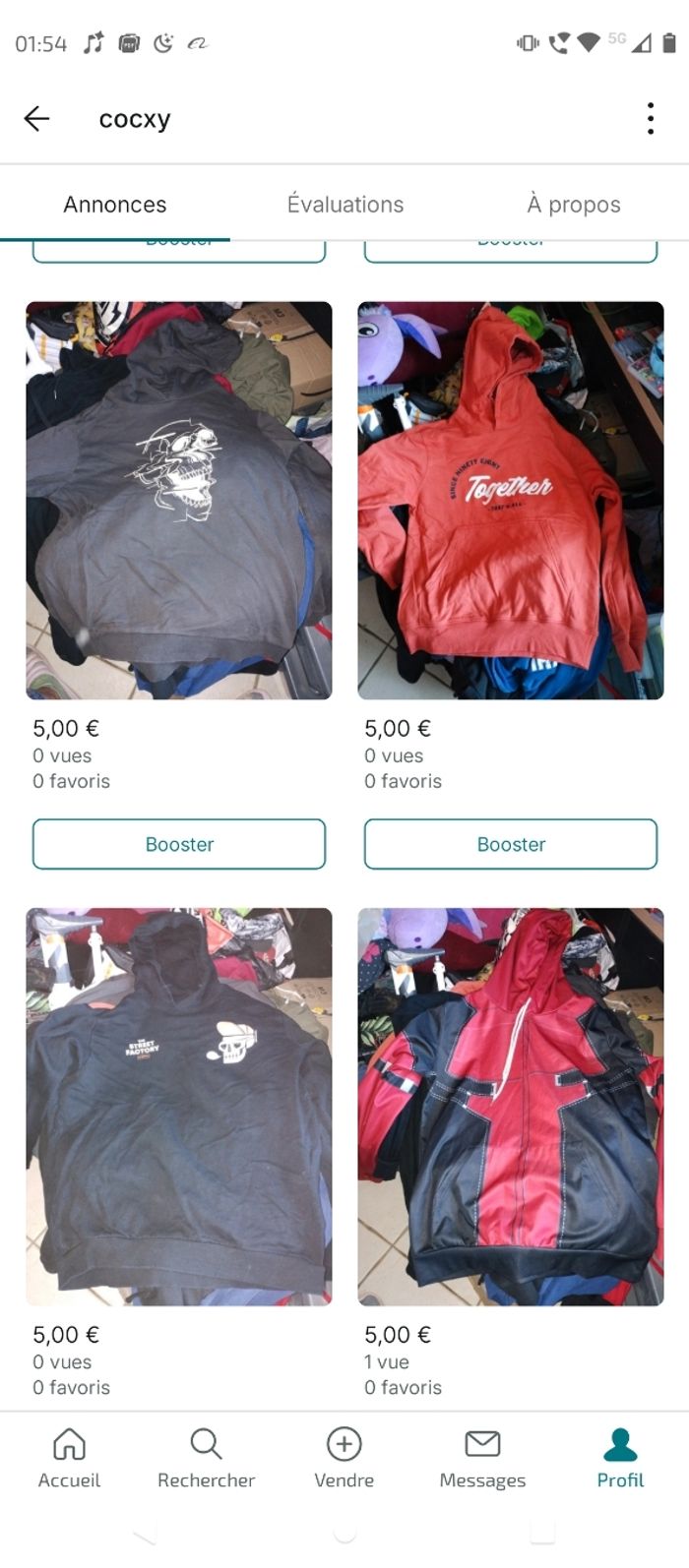
Task: Tap Booster under the grey skull hoodie
Action: point(179,844)
